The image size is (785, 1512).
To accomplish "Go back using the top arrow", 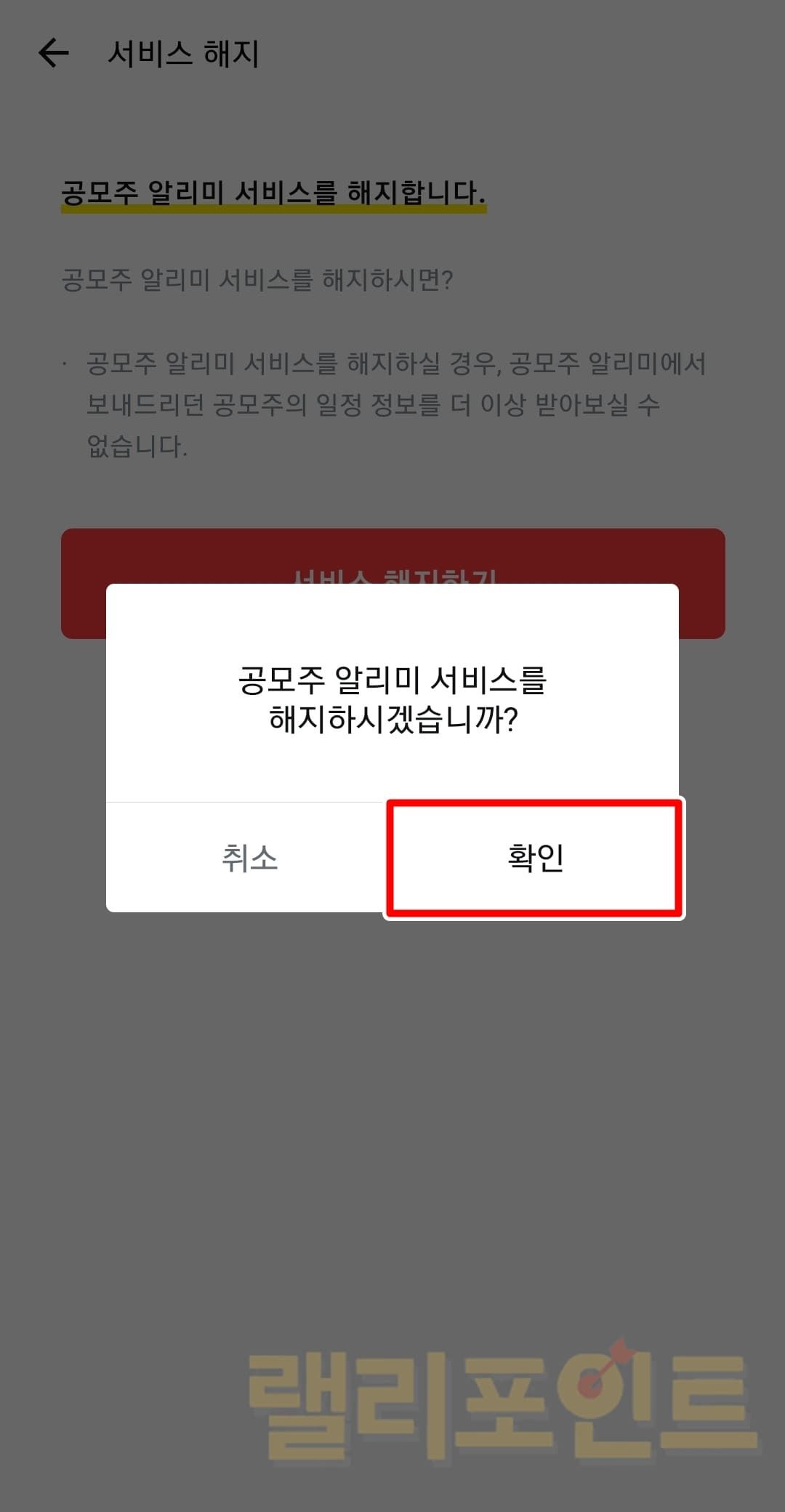I will [x=54, y=53].
